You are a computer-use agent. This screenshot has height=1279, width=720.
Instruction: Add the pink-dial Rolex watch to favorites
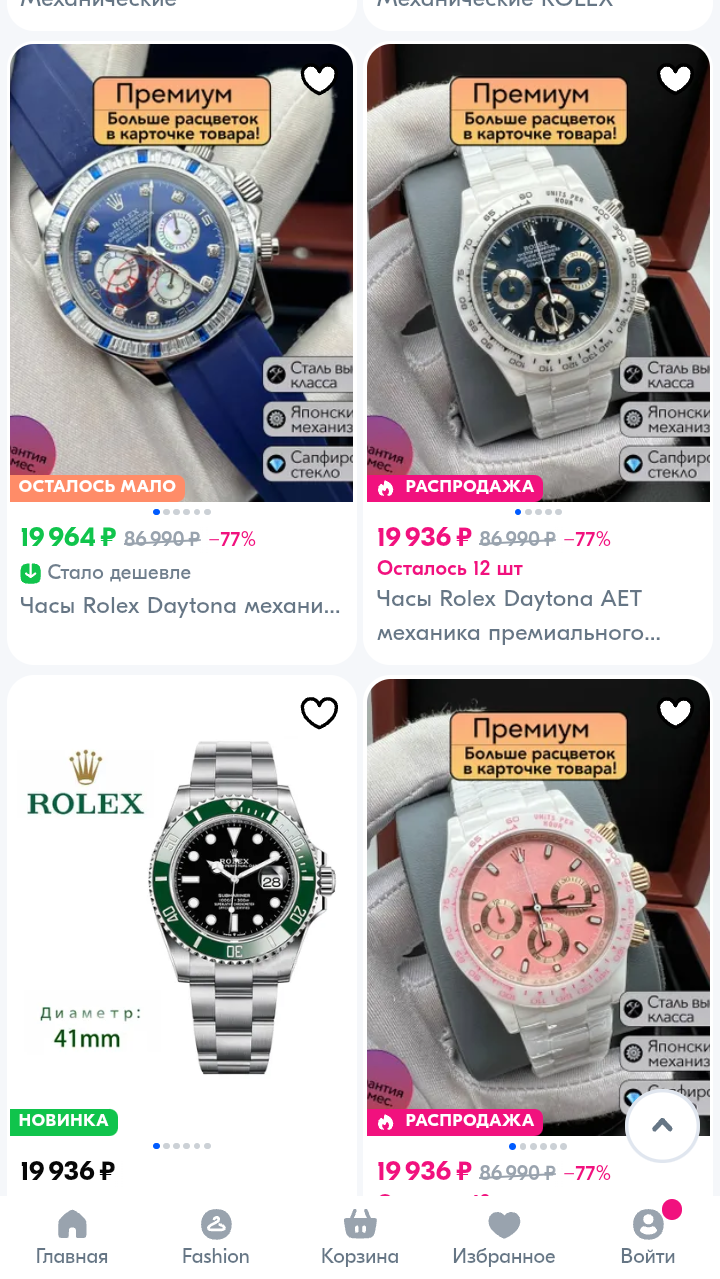[675, 713]
